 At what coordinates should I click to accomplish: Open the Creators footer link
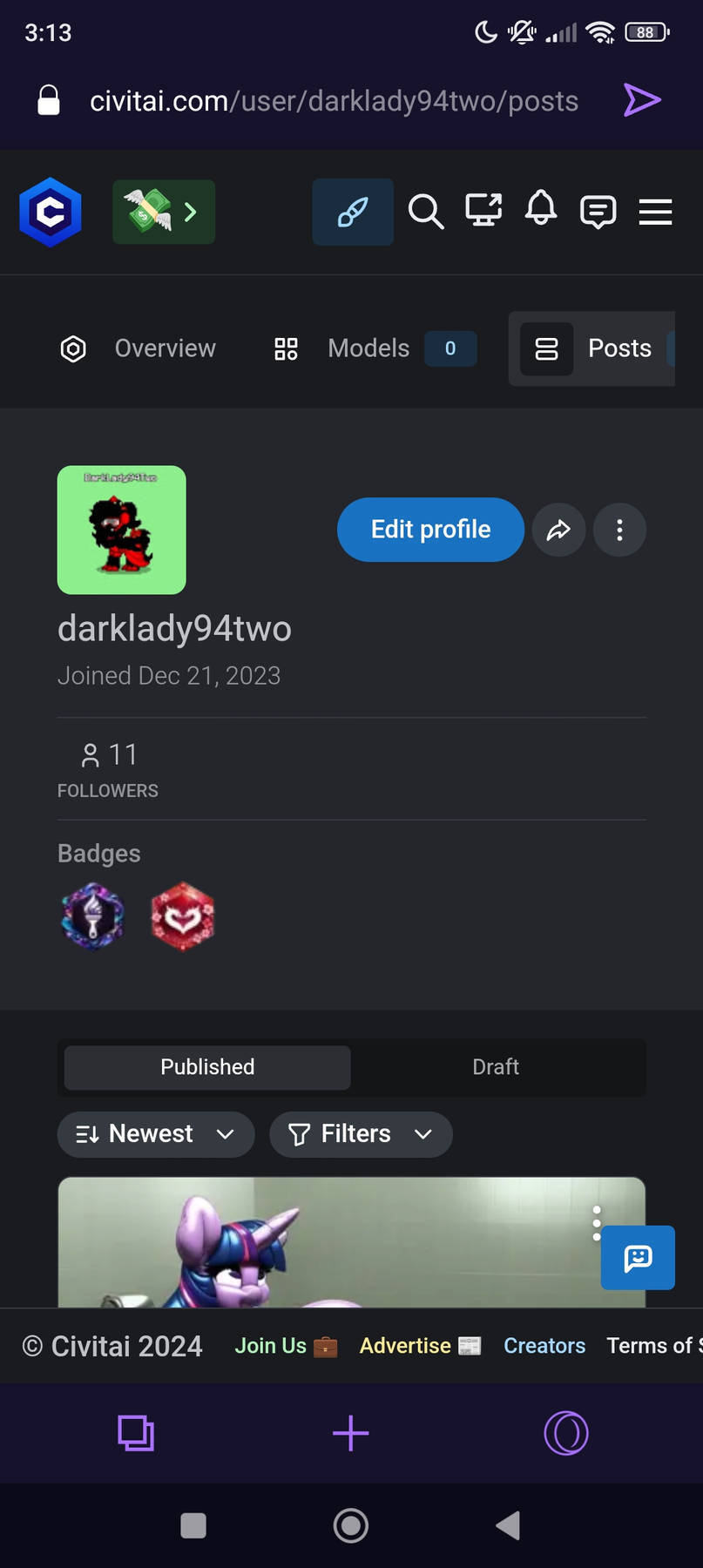pyautogui.click(x=544, y=1346)
